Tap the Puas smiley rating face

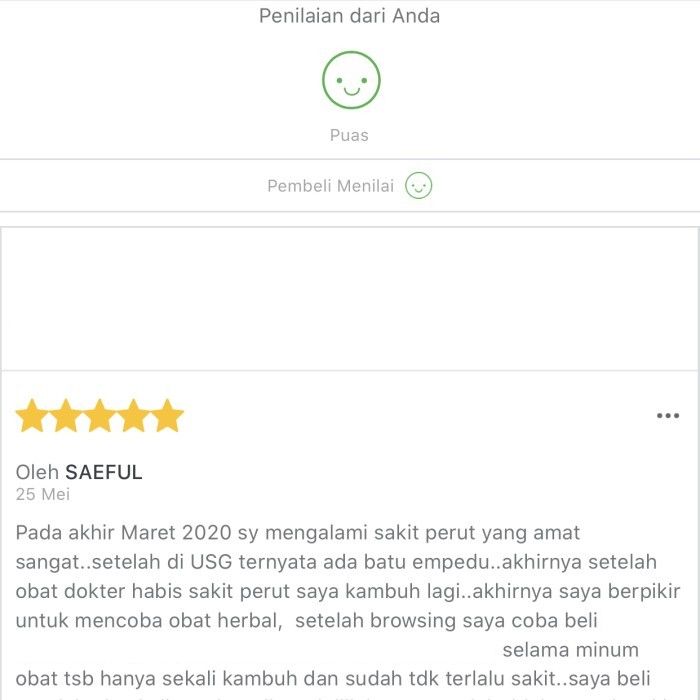(x=350, y=80)
